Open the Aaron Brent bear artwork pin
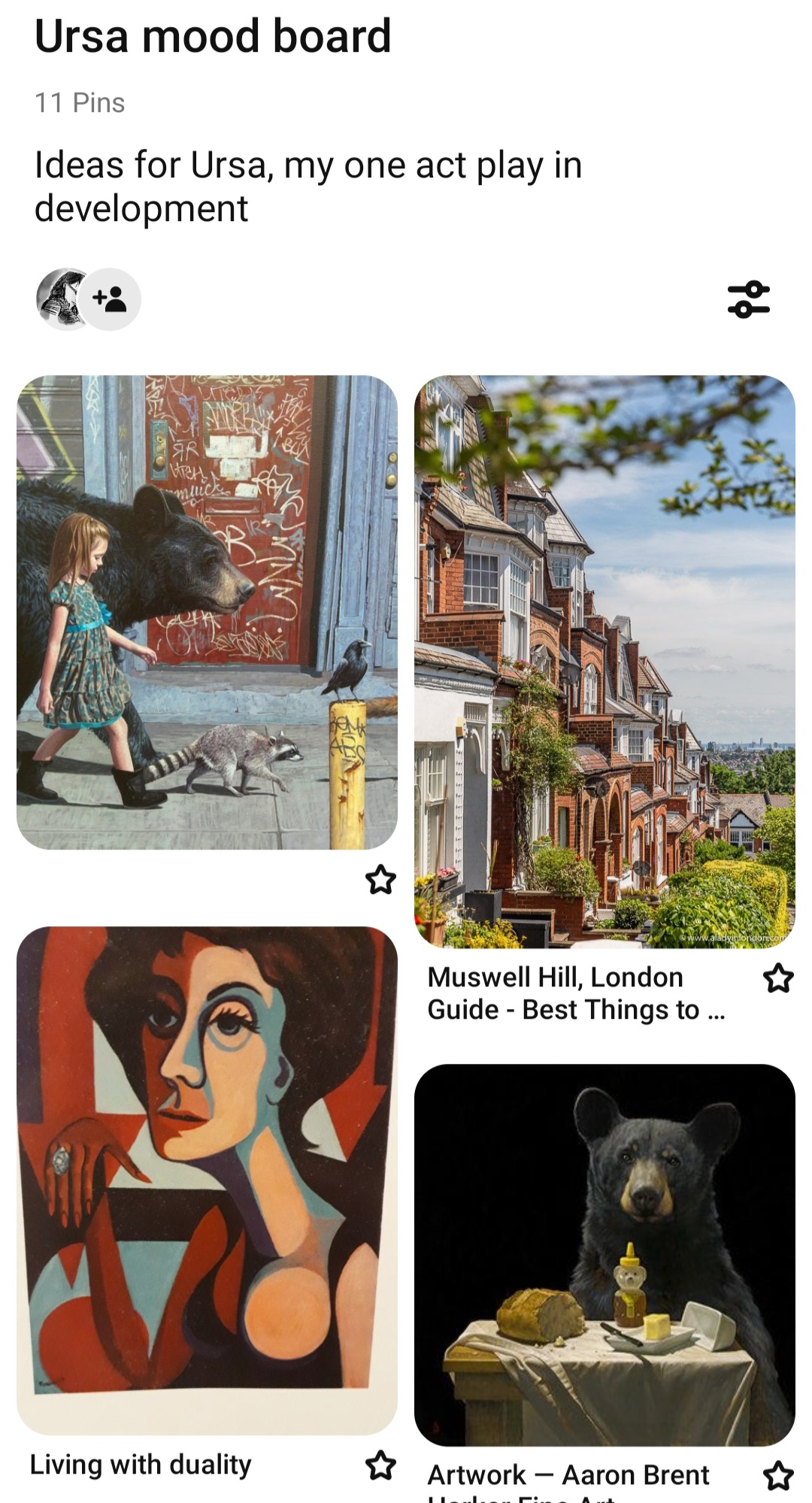Image resolution: width=812 pixels, height=1503 pixels. (604, 1254)
